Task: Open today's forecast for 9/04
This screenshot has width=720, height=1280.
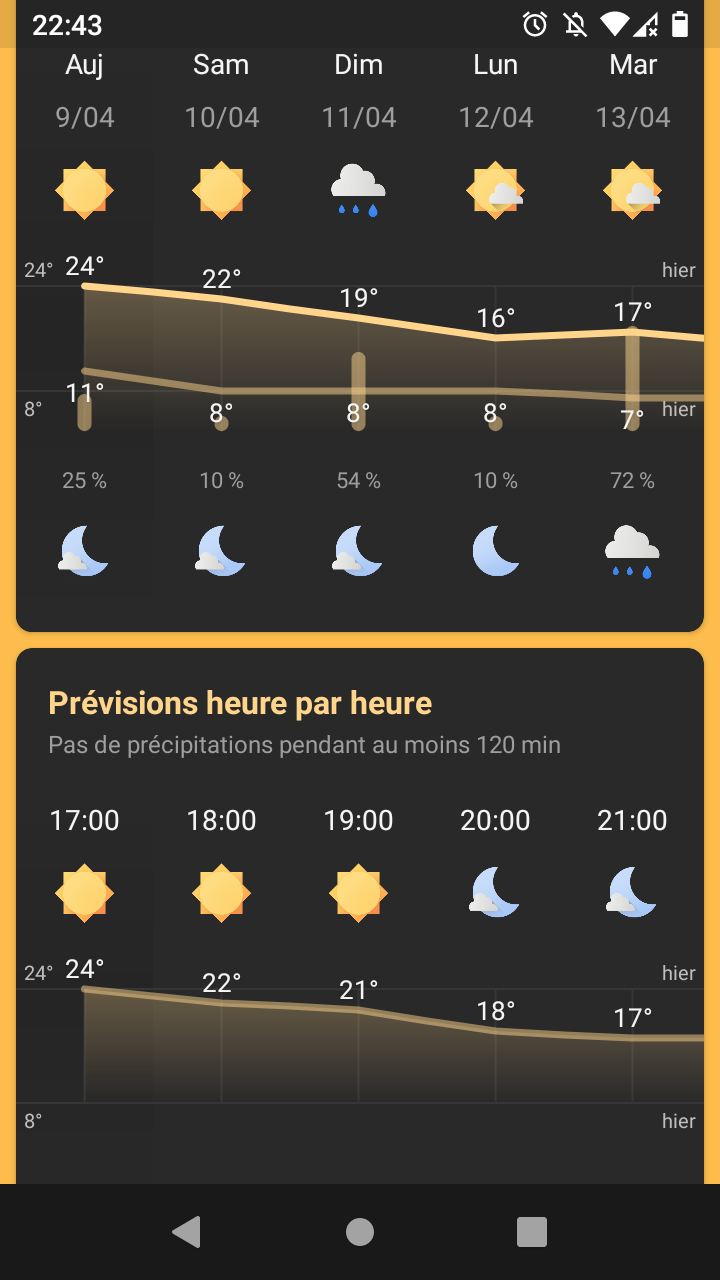Action: 85,190
